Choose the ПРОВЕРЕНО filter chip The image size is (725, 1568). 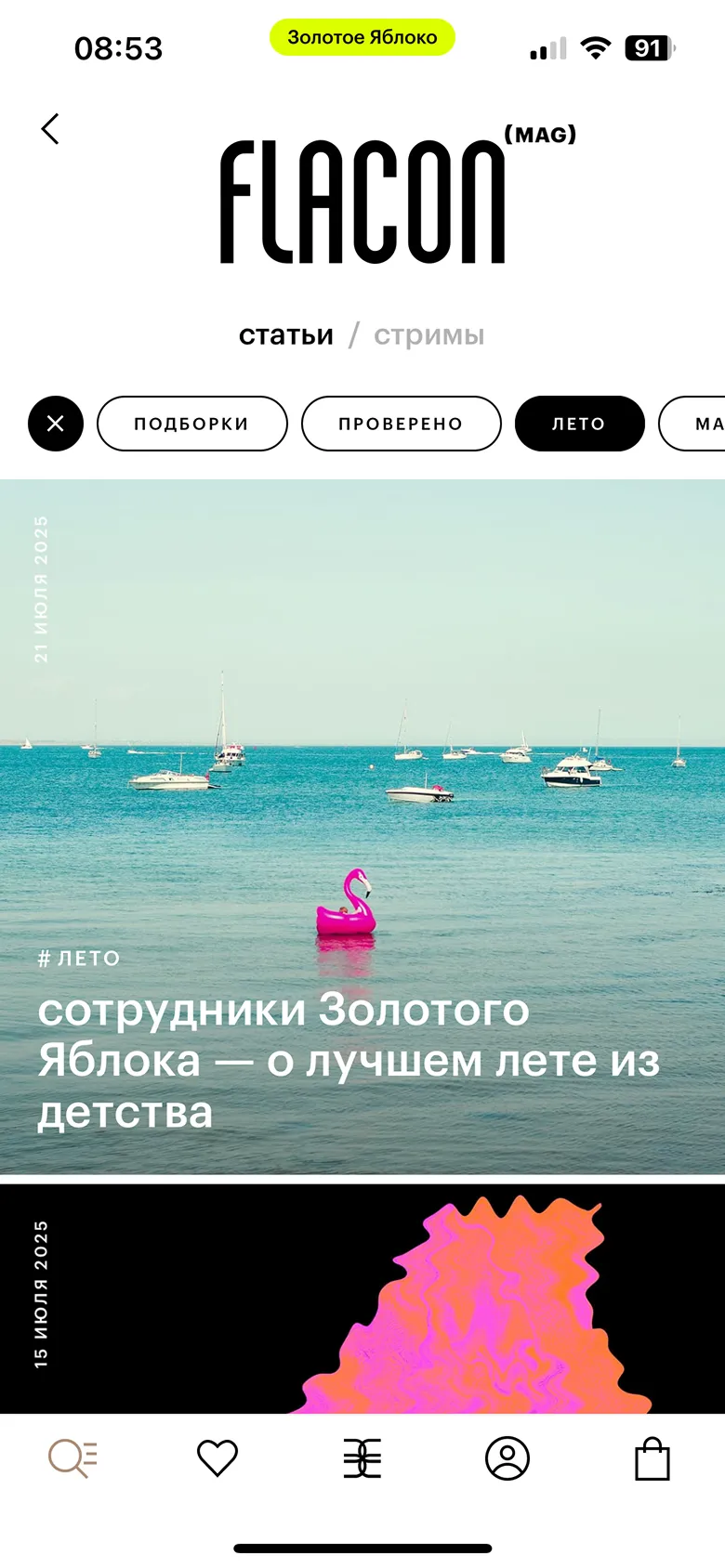click(402, 424)
